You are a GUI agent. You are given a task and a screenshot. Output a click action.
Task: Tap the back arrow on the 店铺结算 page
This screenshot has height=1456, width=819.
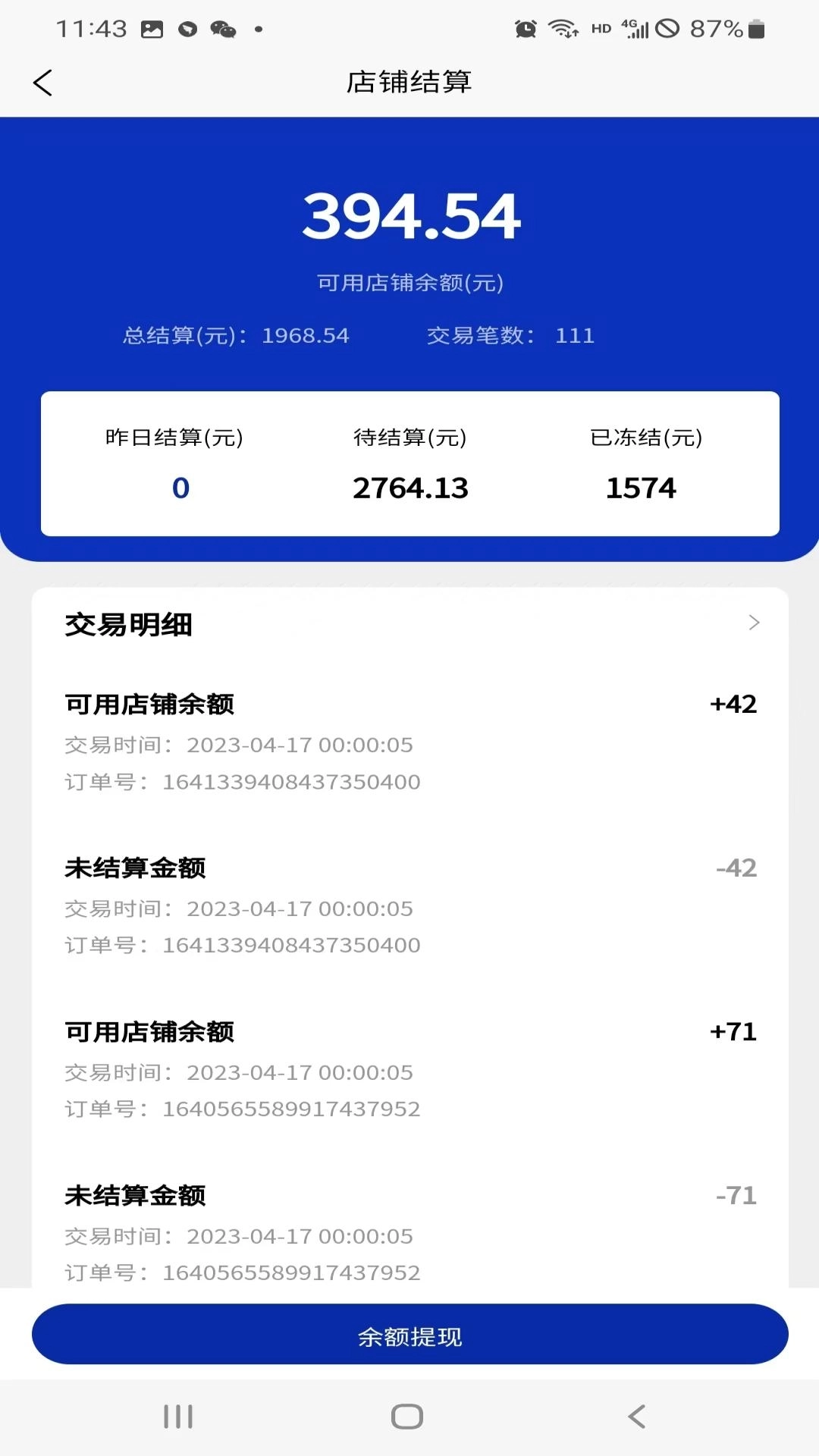pos(43,83)
